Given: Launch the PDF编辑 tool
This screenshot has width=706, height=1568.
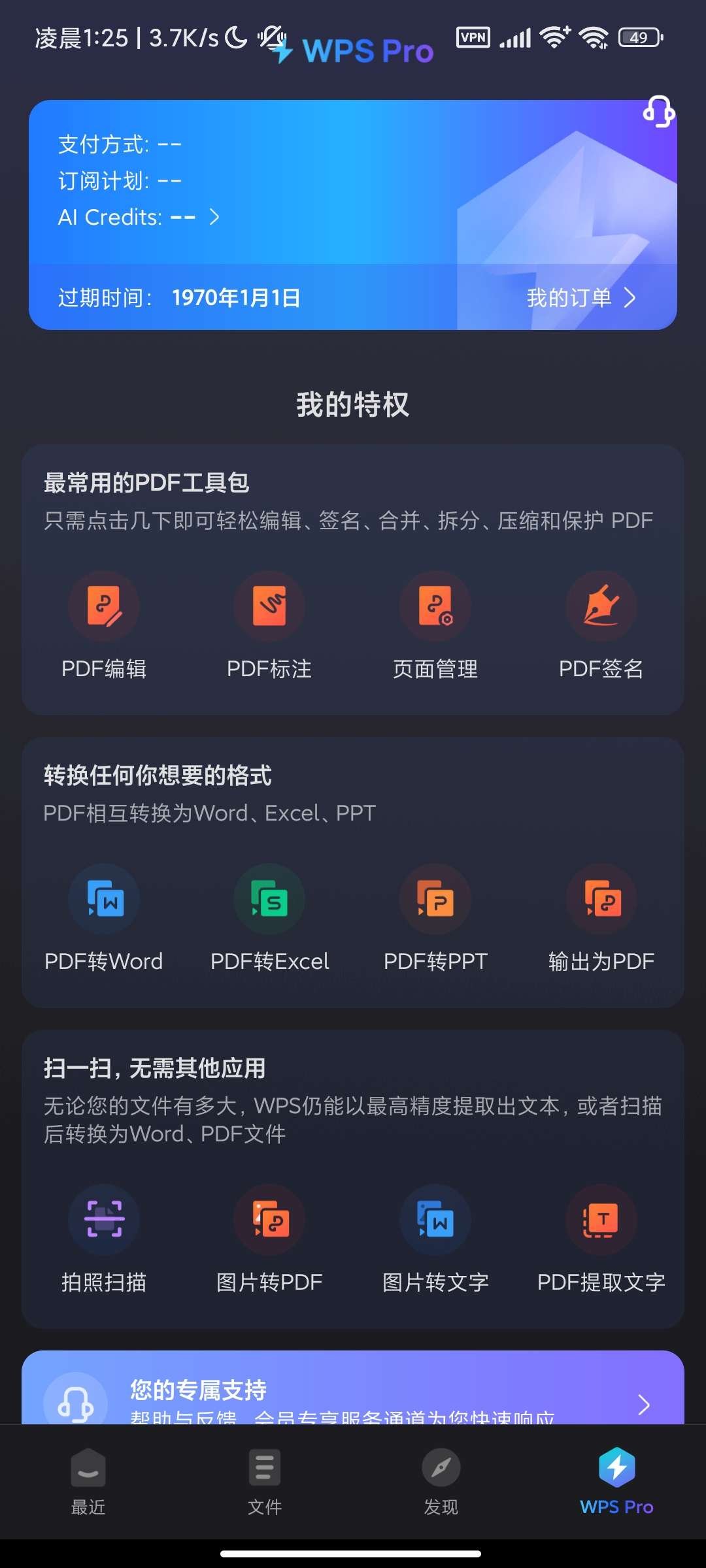Looking at the screenshot, I should tap(104, 606).
